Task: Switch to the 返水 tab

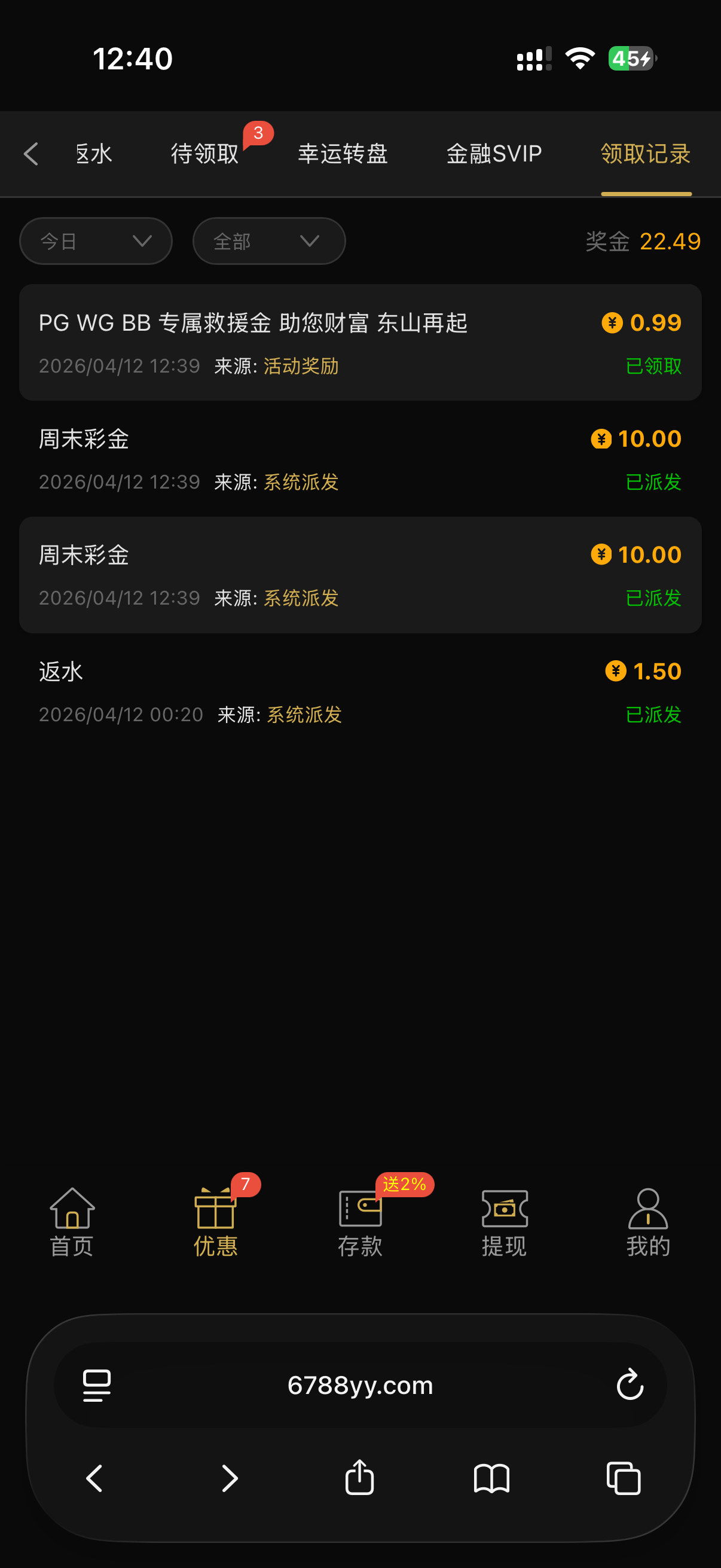Action: (x=94, y=154)
